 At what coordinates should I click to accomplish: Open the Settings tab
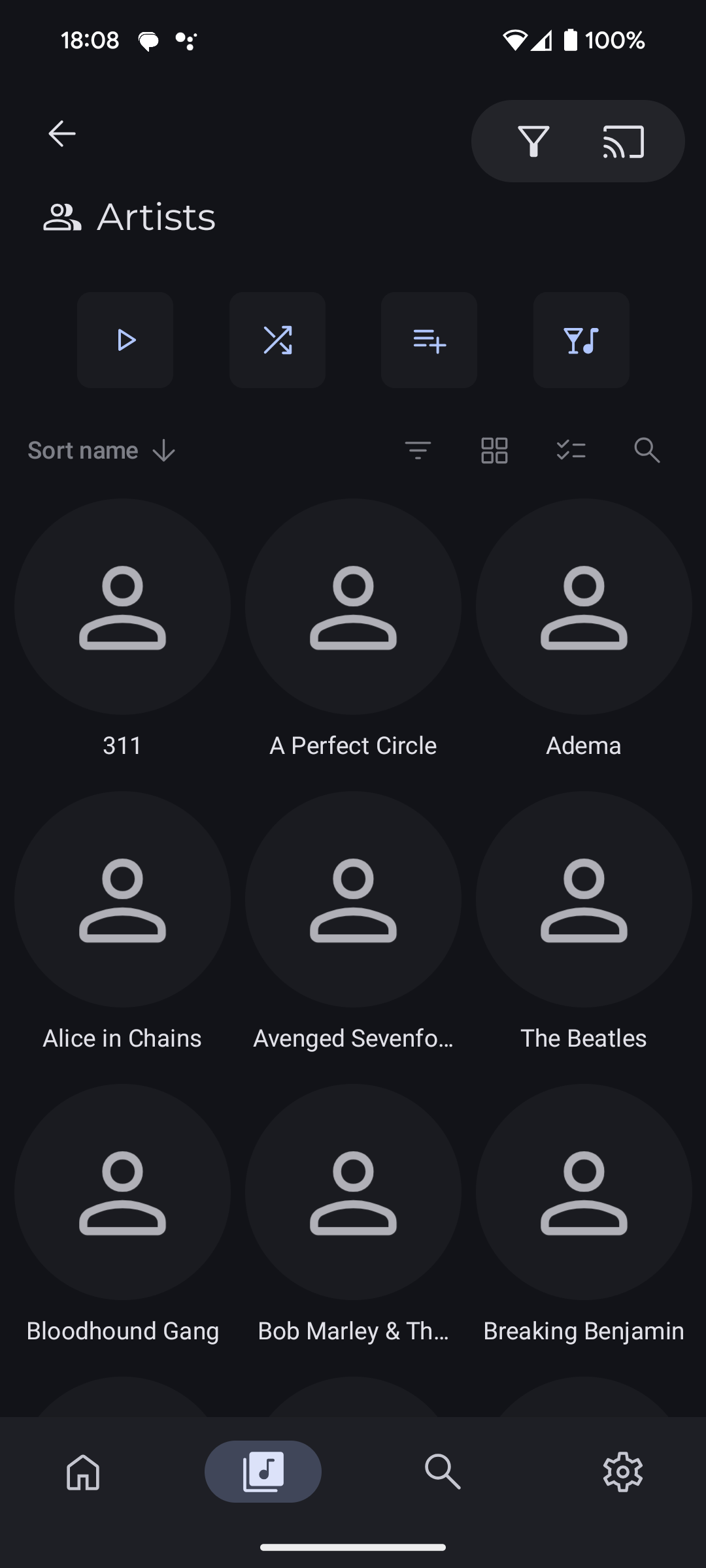click(622, 1472)
